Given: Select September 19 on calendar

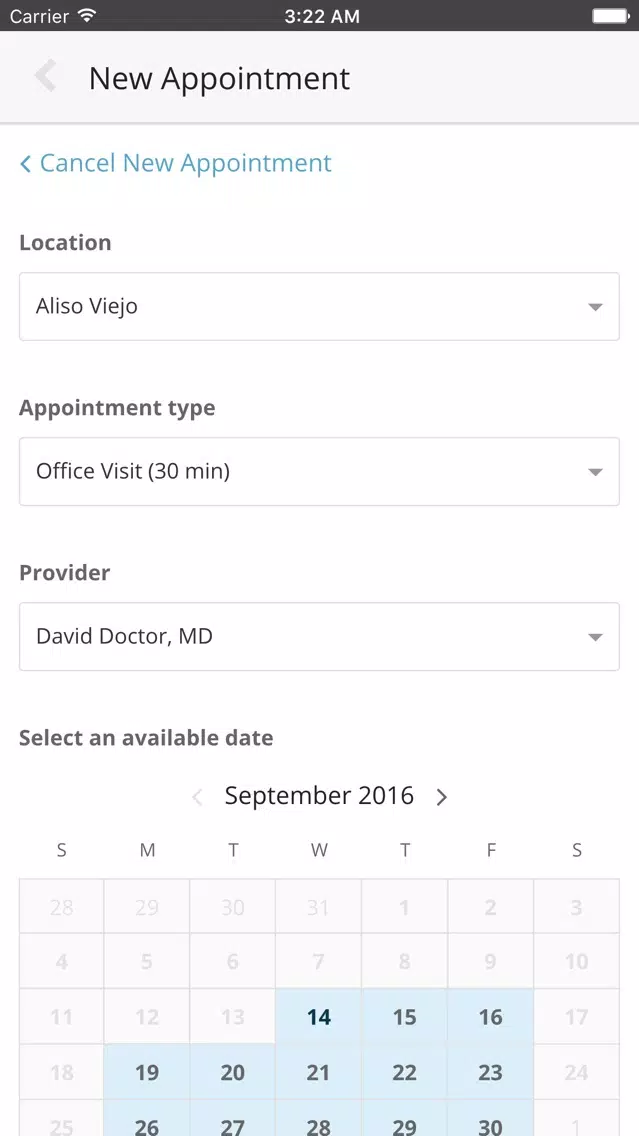Looking at the screenshot, I should 147,1072.
